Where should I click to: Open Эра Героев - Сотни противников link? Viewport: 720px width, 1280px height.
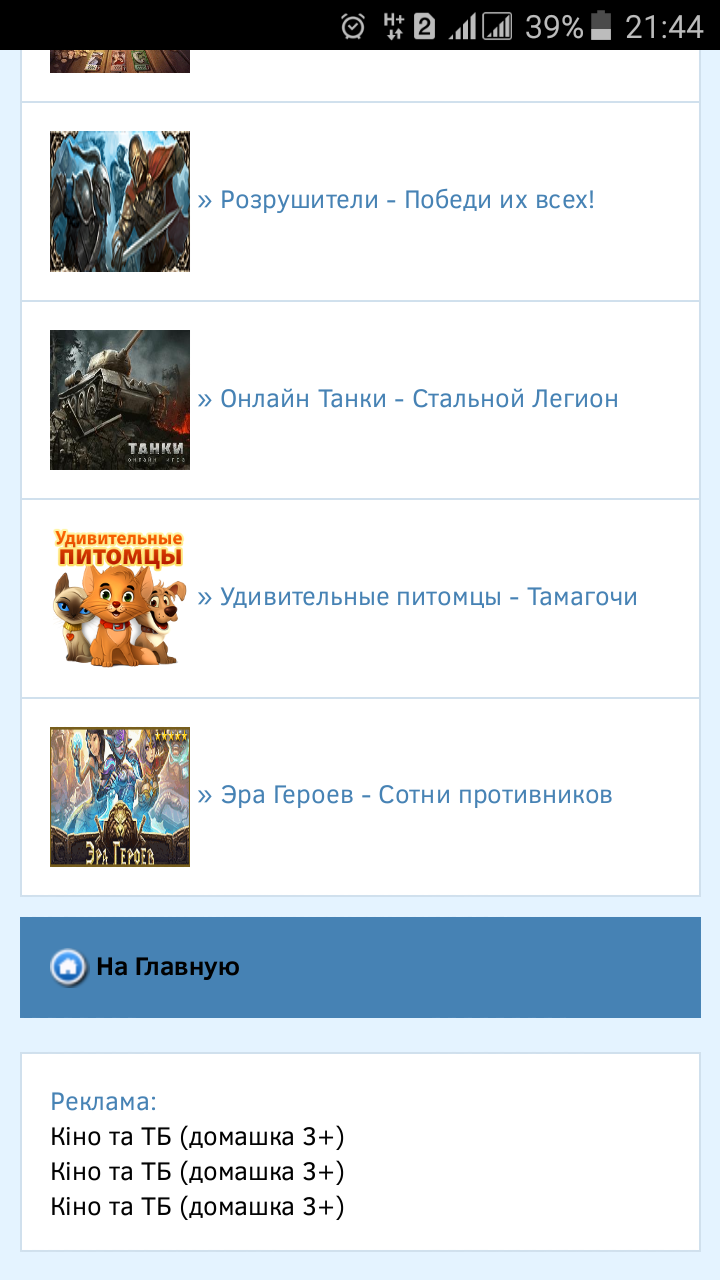(405, 795)
